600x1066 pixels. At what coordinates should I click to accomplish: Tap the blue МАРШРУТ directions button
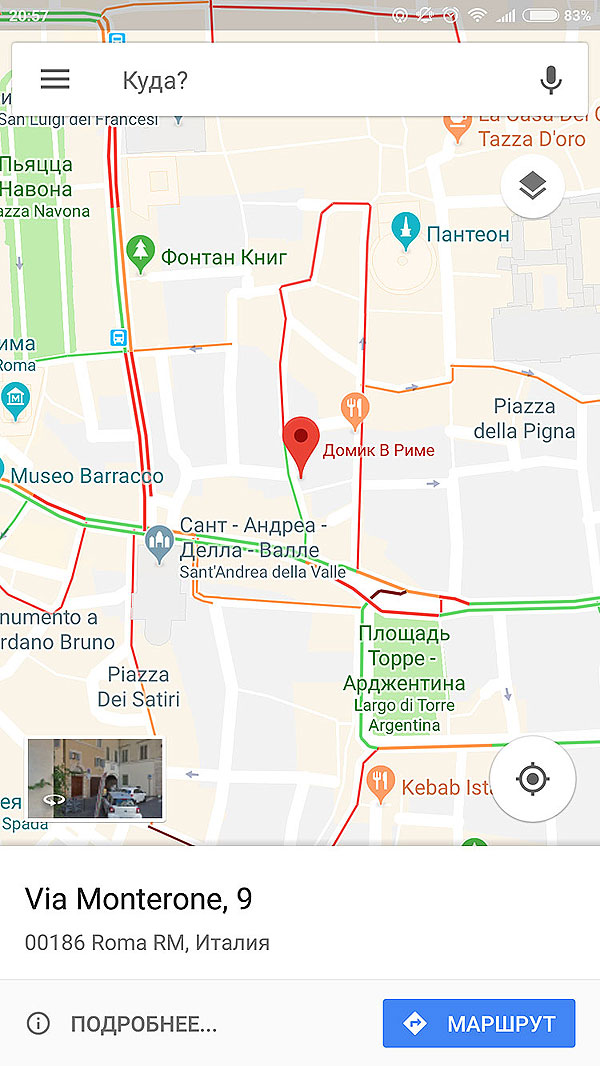click(x=479, y=1023)
